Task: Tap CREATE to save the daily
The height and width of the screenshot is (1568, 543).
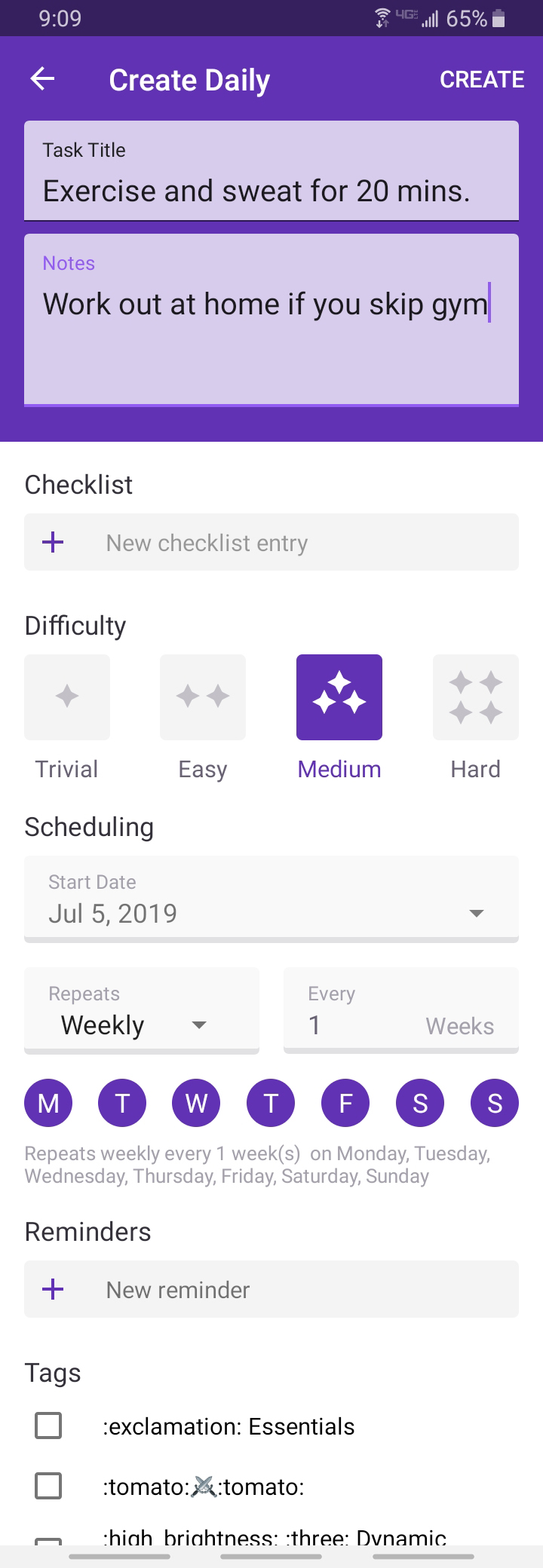Action: (x=481, y=79)
